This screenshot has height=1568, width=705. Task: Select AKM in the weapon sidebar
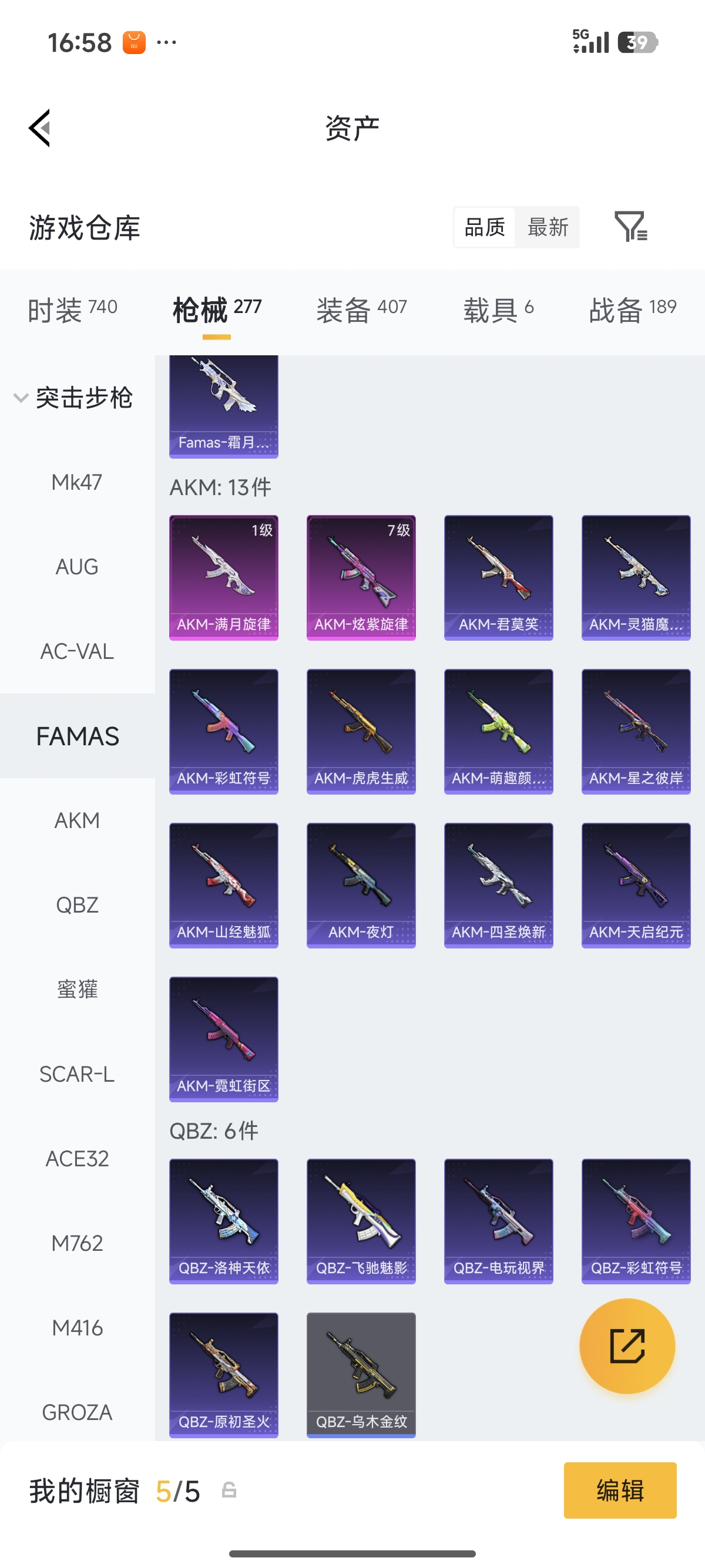coord(78,820)
